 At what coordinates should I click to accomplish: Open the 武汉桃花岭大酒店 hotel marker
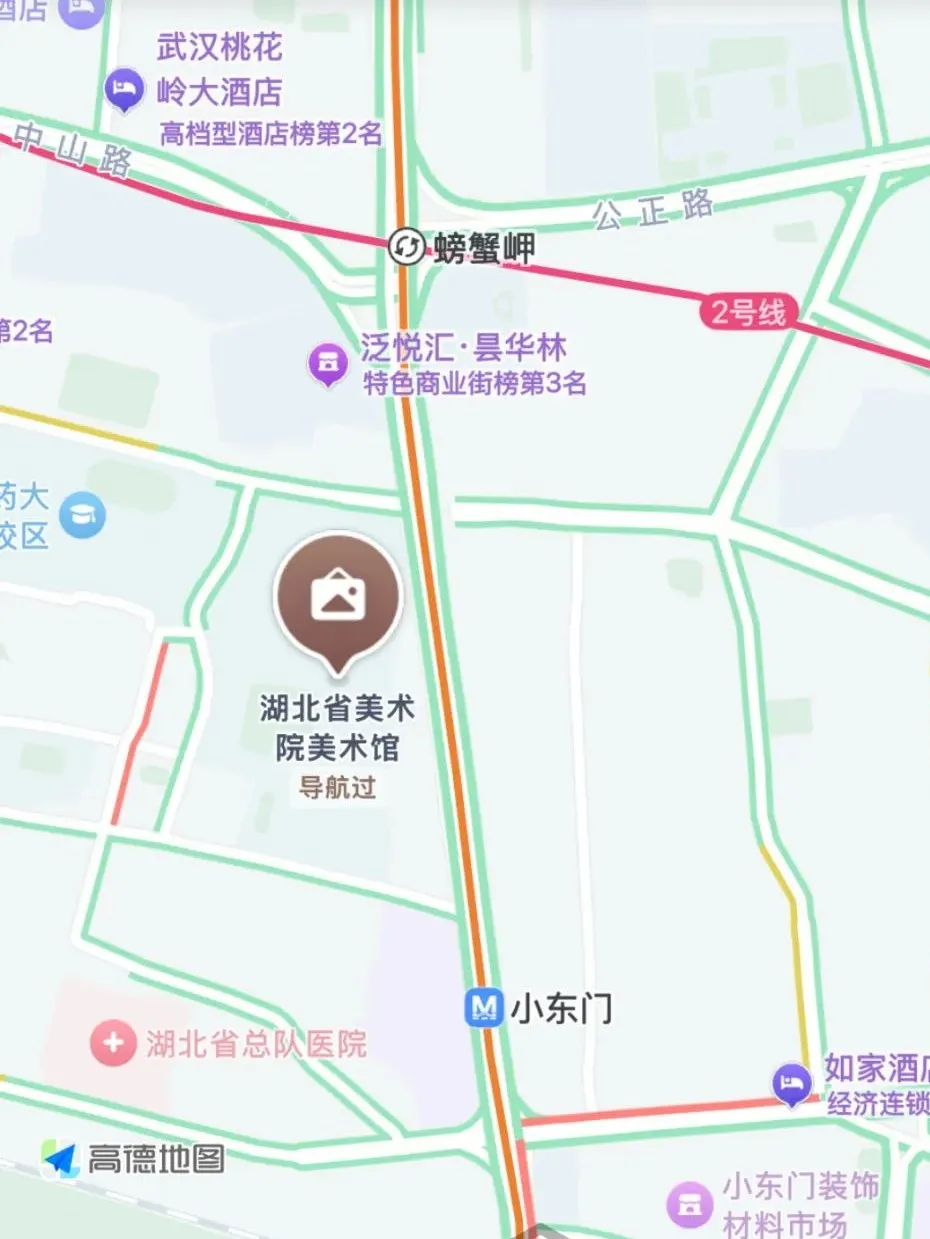coord(125,90)
